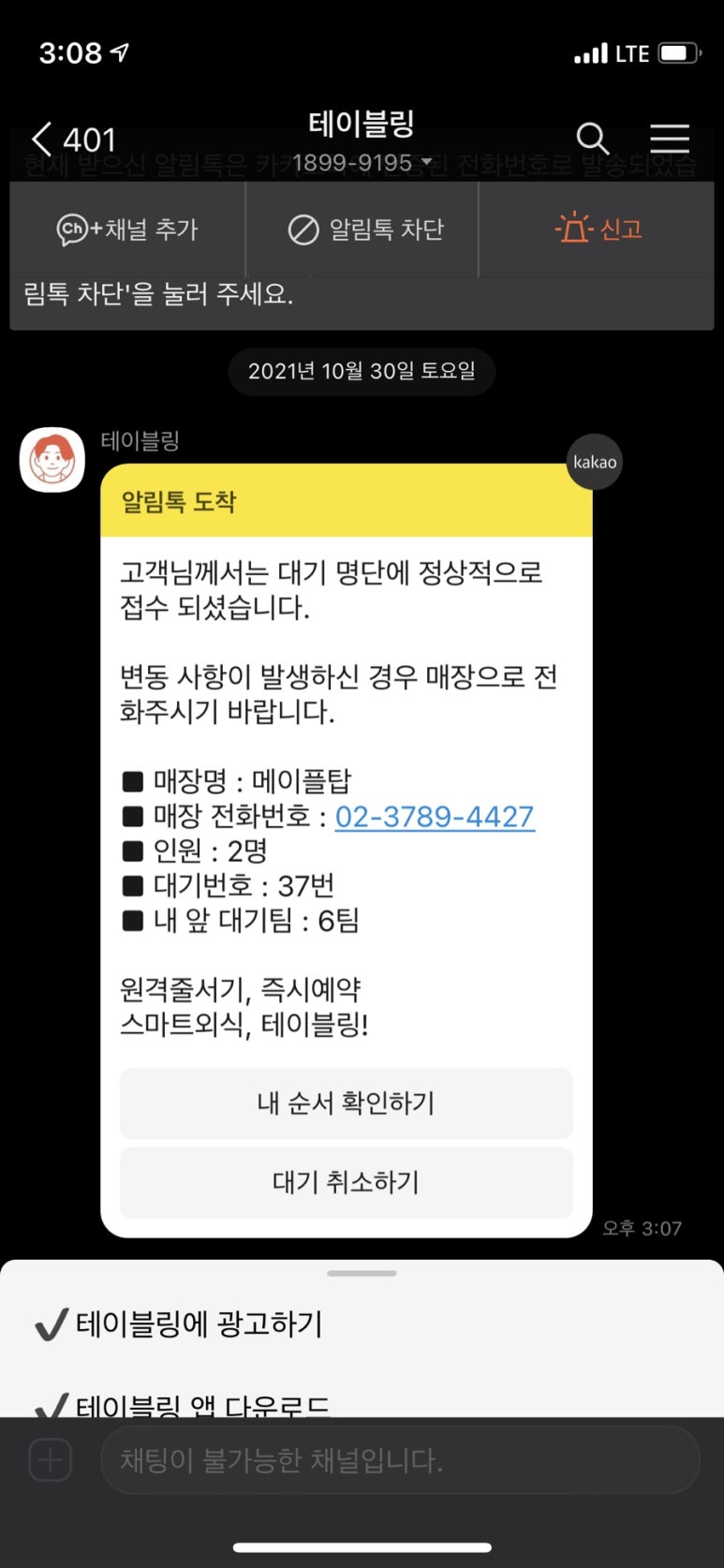This screenshot has width=724, height=1568.
Task: Report this channel via 신고
Action: click(x=598, y=229)
